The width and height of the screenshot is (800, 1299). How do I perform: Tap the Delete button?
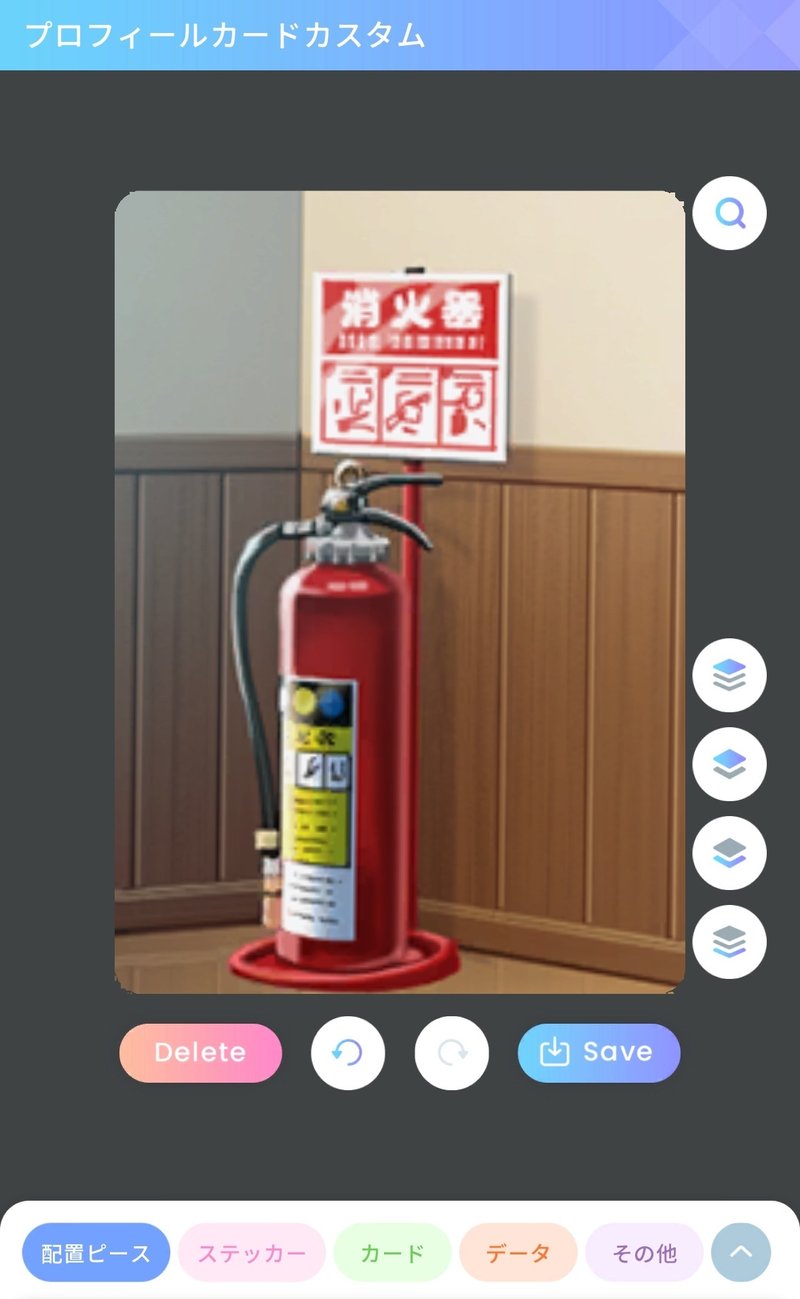click(200, 1053)
